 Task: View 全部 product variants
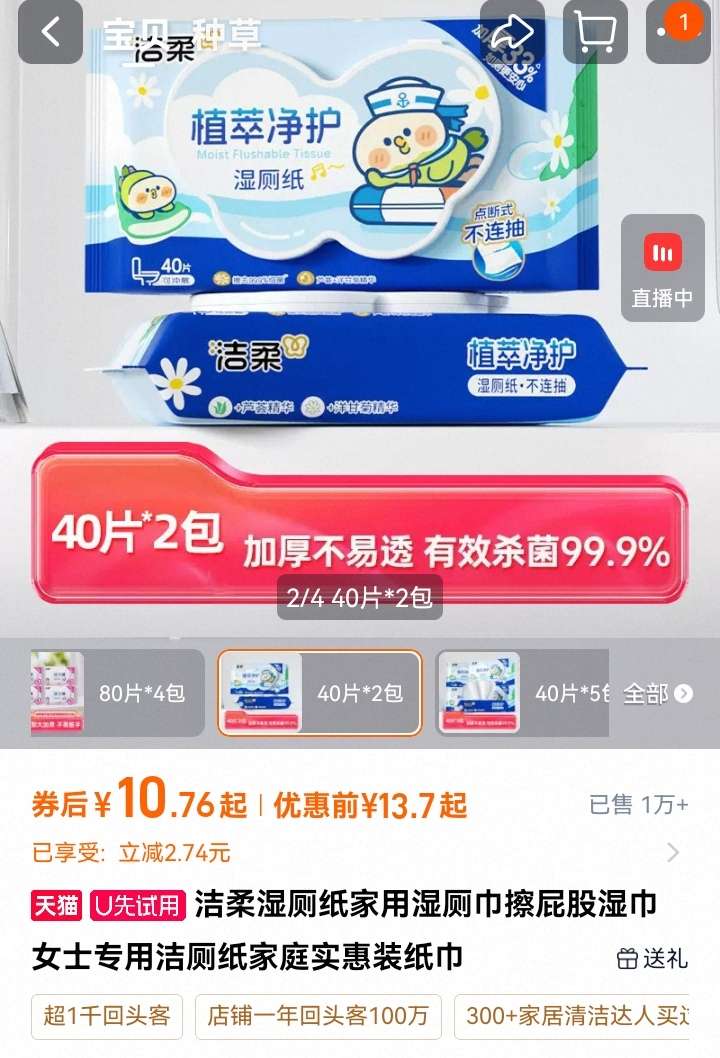(657, 694)
